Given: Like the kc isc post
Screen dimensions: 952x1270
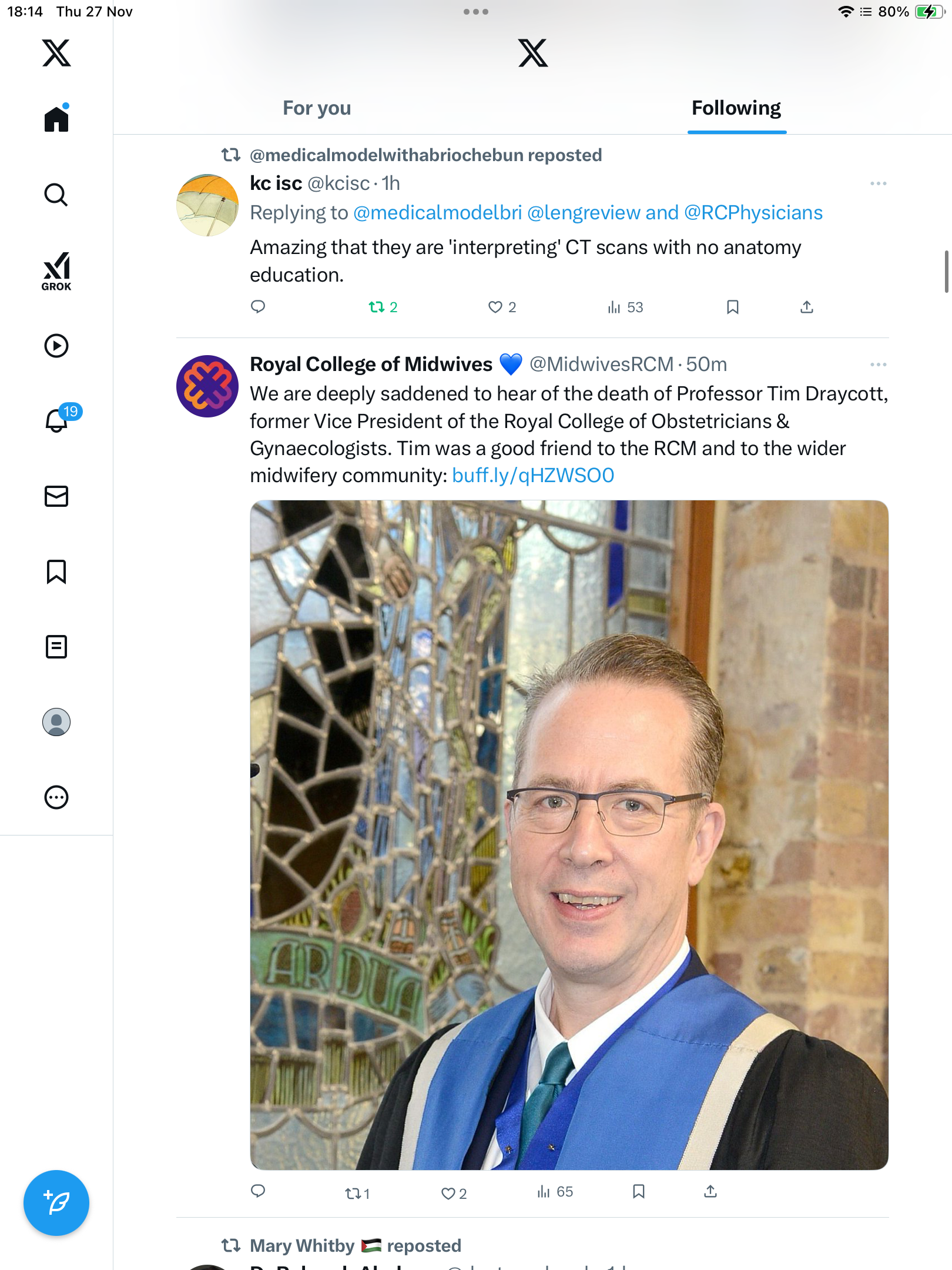Looking at the screenshot, I should coord(495,307).
